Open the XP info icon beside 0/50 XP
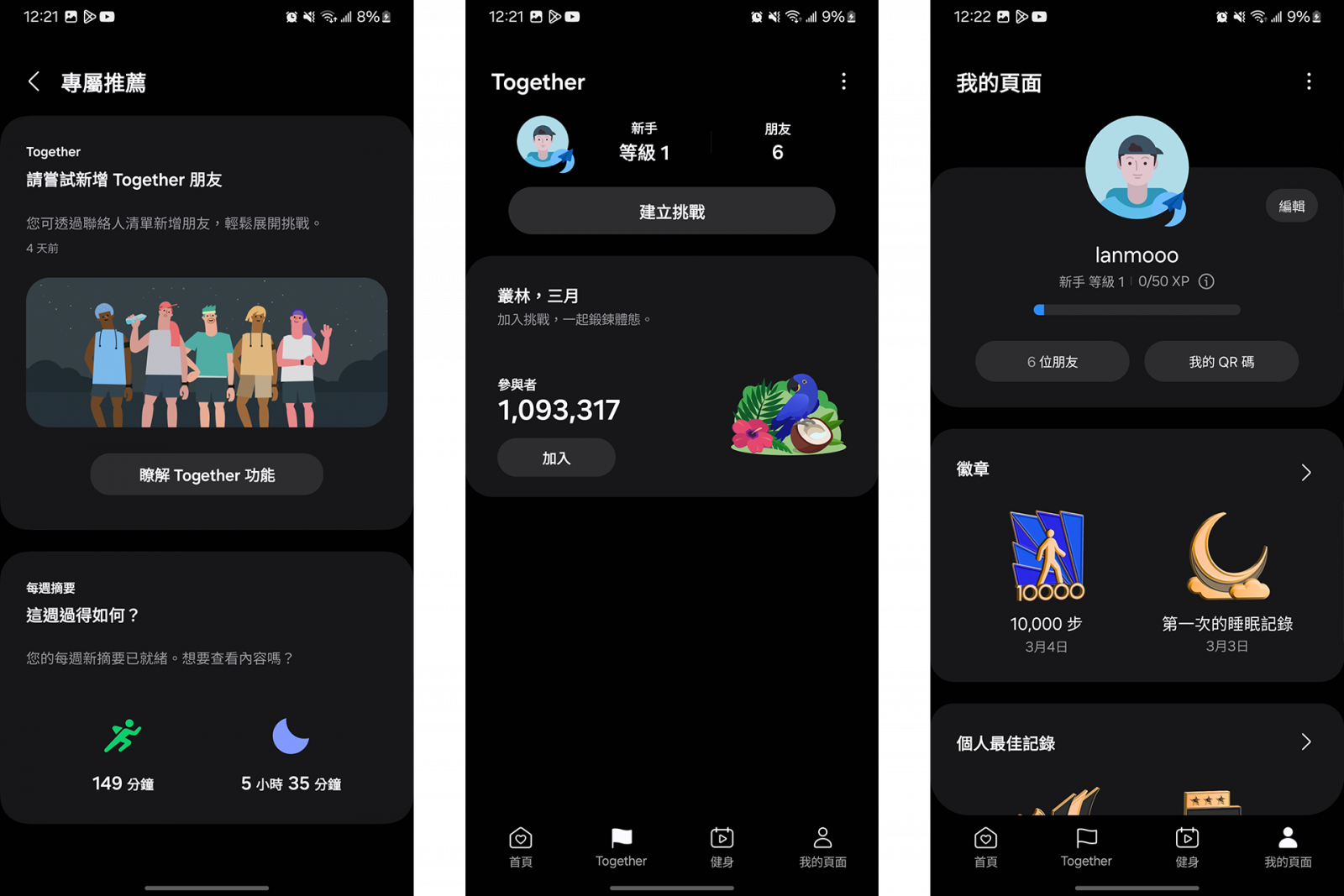Image resolution: width=1344 pixels, height=896 pixels. coord(1206,281)
